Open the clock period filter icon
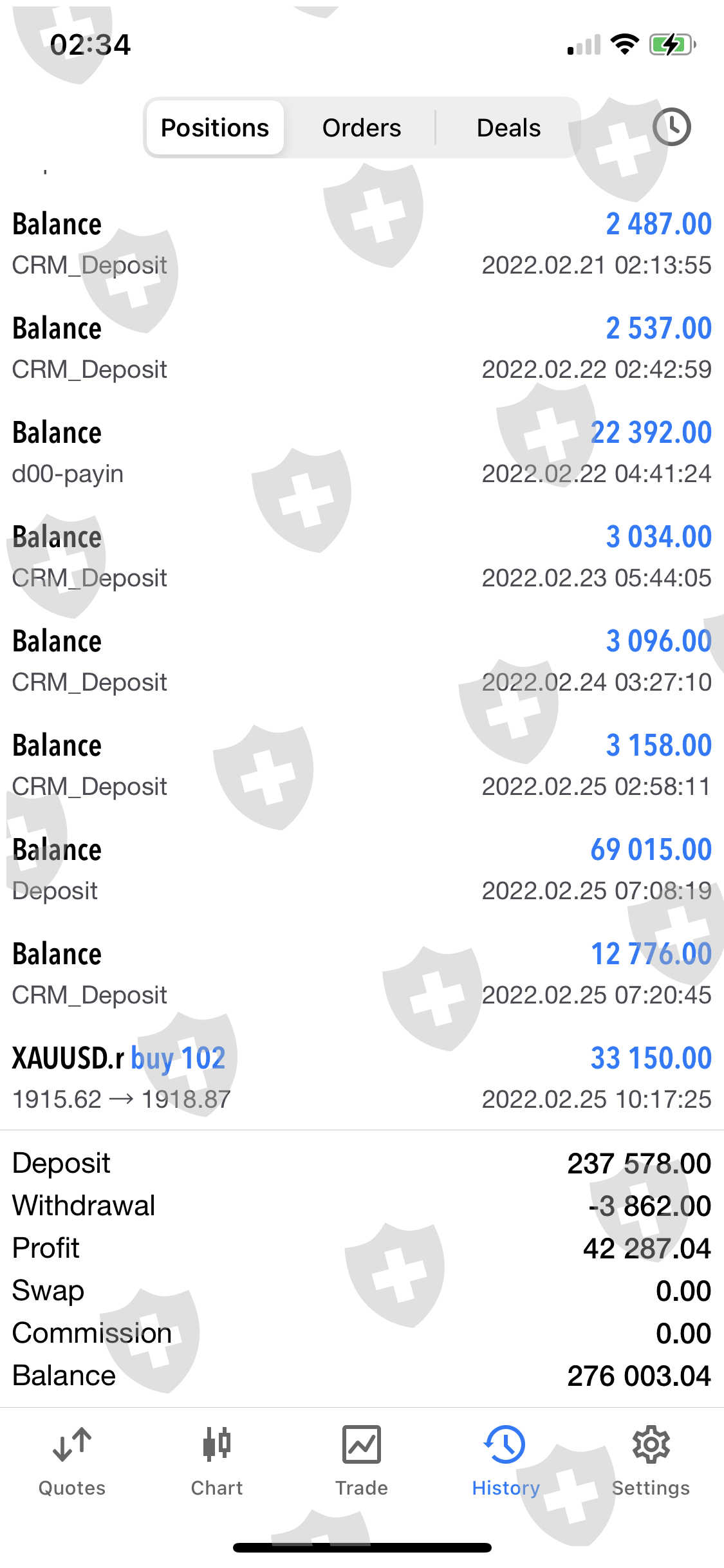 click(x=671, y=127)
